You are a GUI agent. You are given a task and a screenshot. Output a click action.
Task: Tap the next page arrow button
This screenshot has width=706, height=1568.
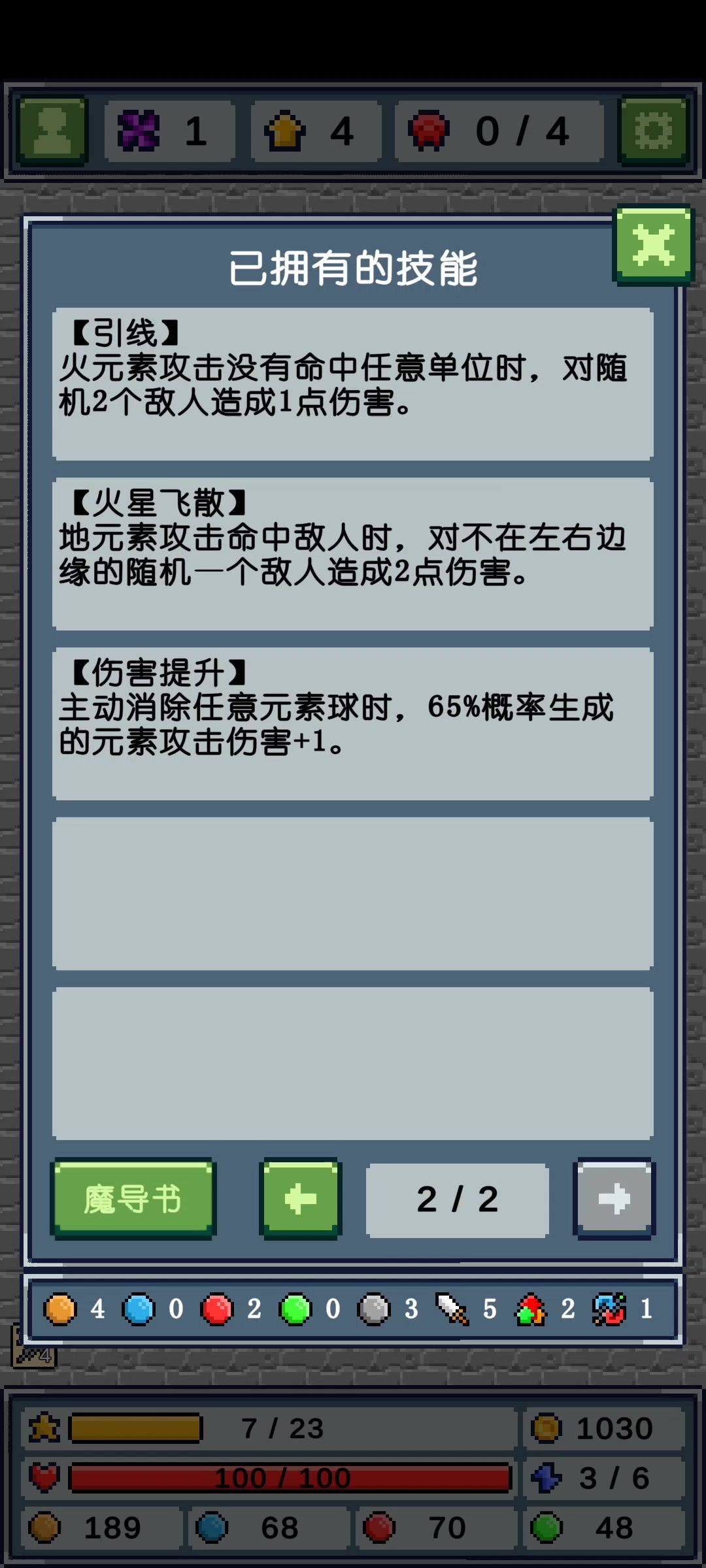(614, 1198)
